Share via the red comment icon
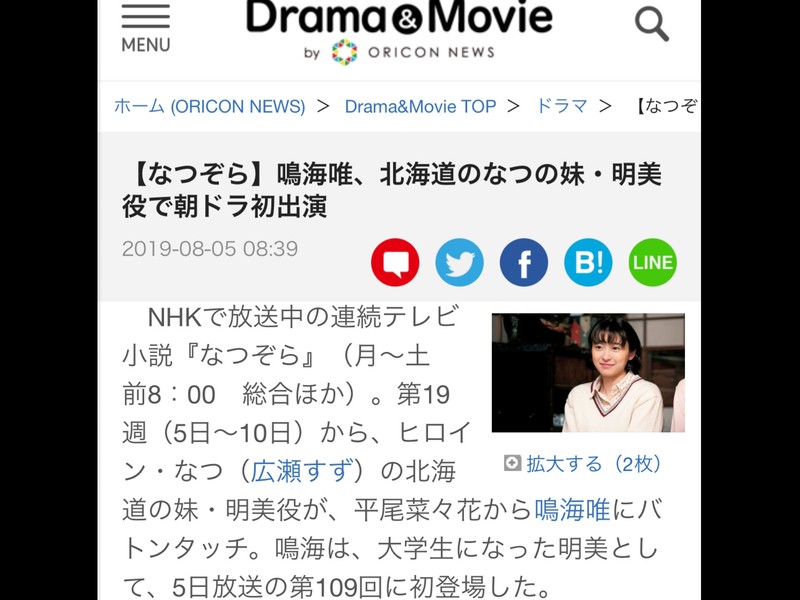Viewport: 800px width, 600px height. coord(395,263)
